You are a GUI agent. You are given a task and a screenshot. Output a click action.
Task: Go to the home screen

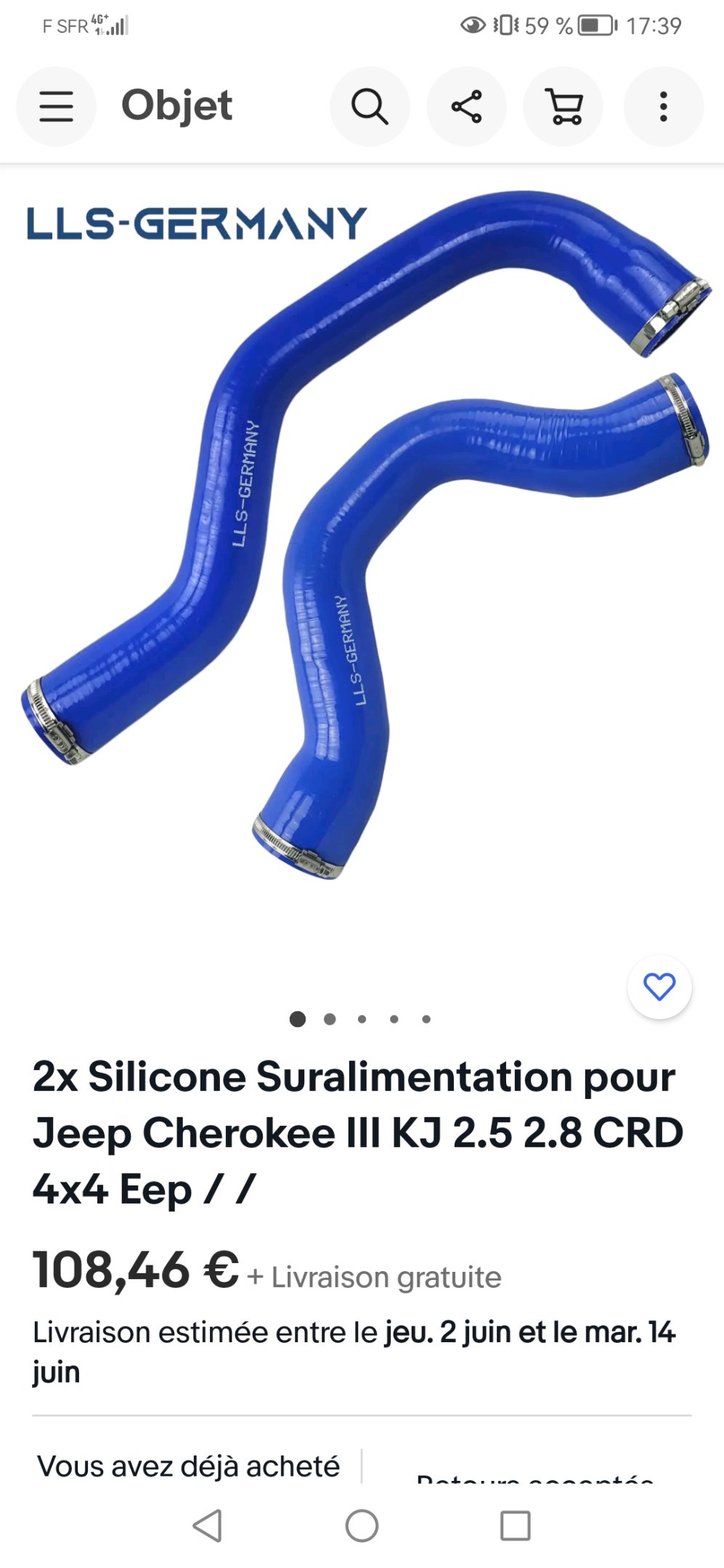(362, 1525)
